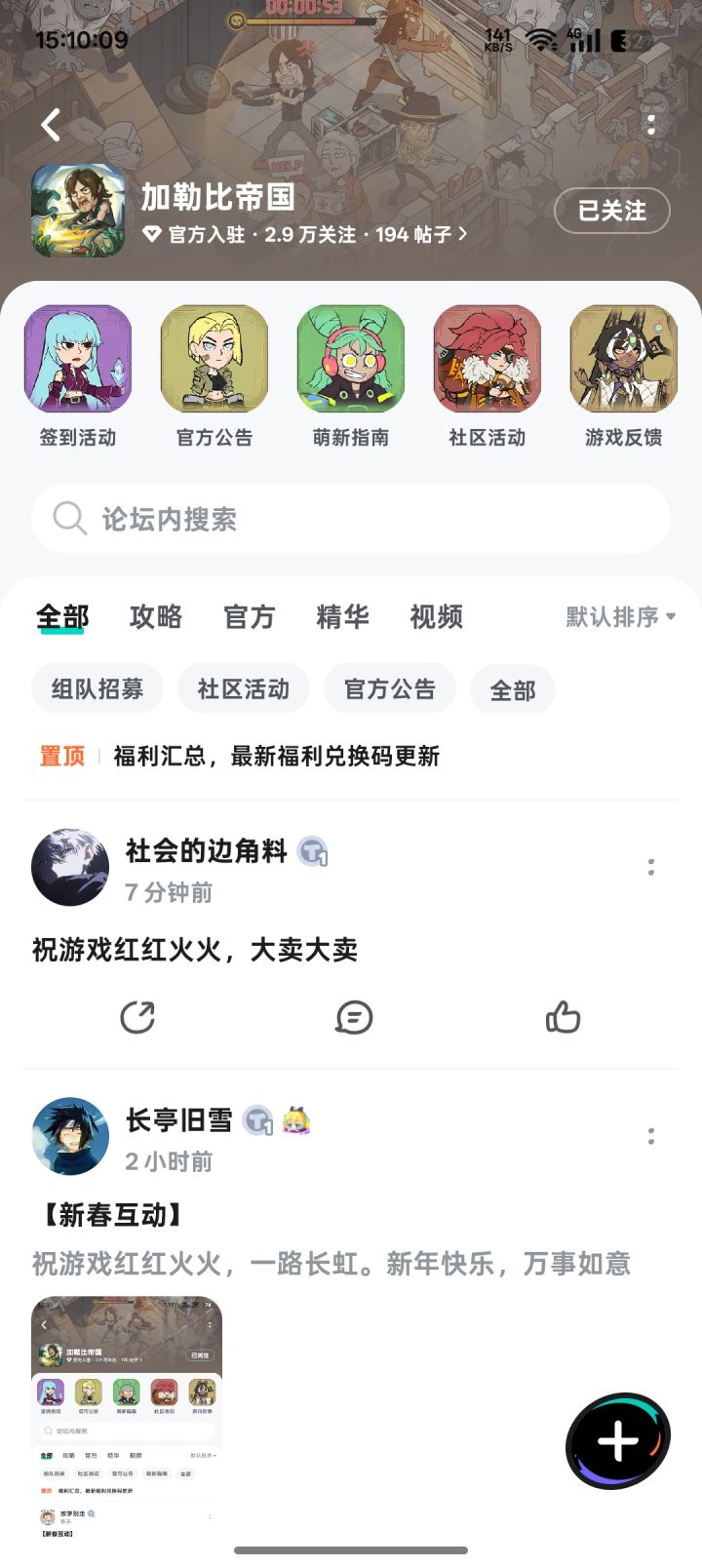Comment on 社会的边角料's post

tap(354, 1017)
